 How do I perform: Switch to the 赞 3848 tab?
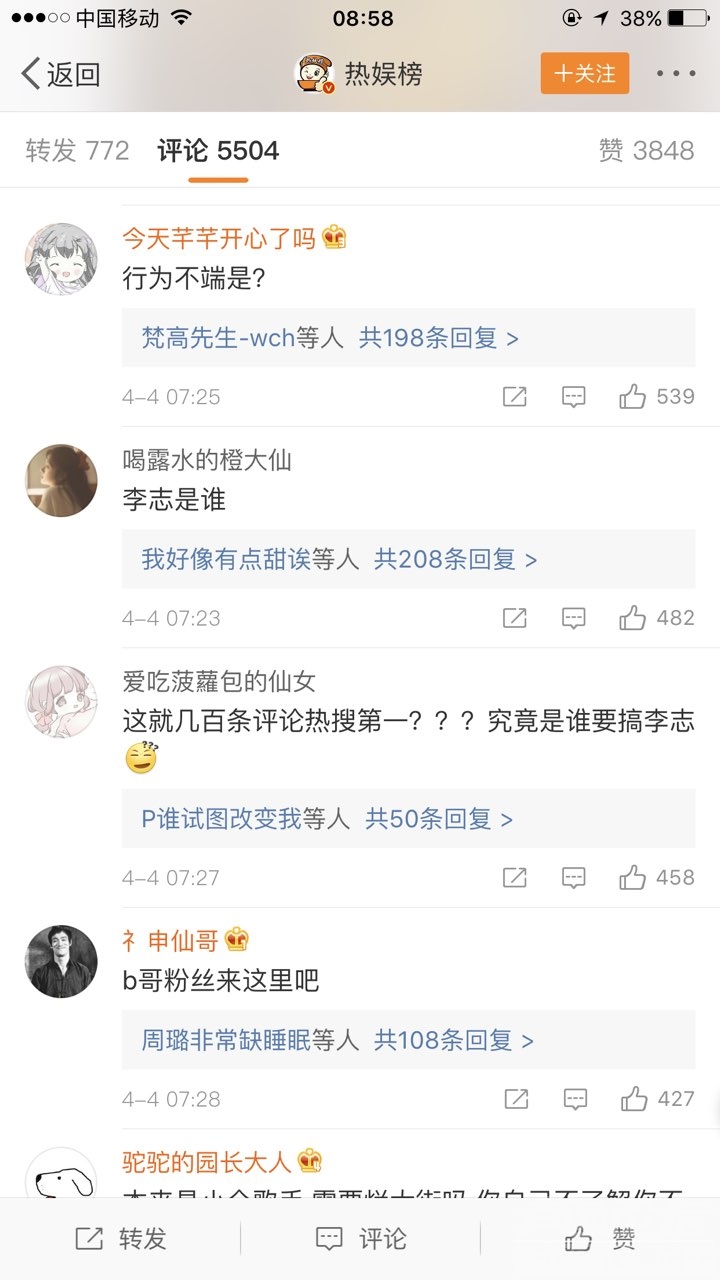click(x=646, y=151)
